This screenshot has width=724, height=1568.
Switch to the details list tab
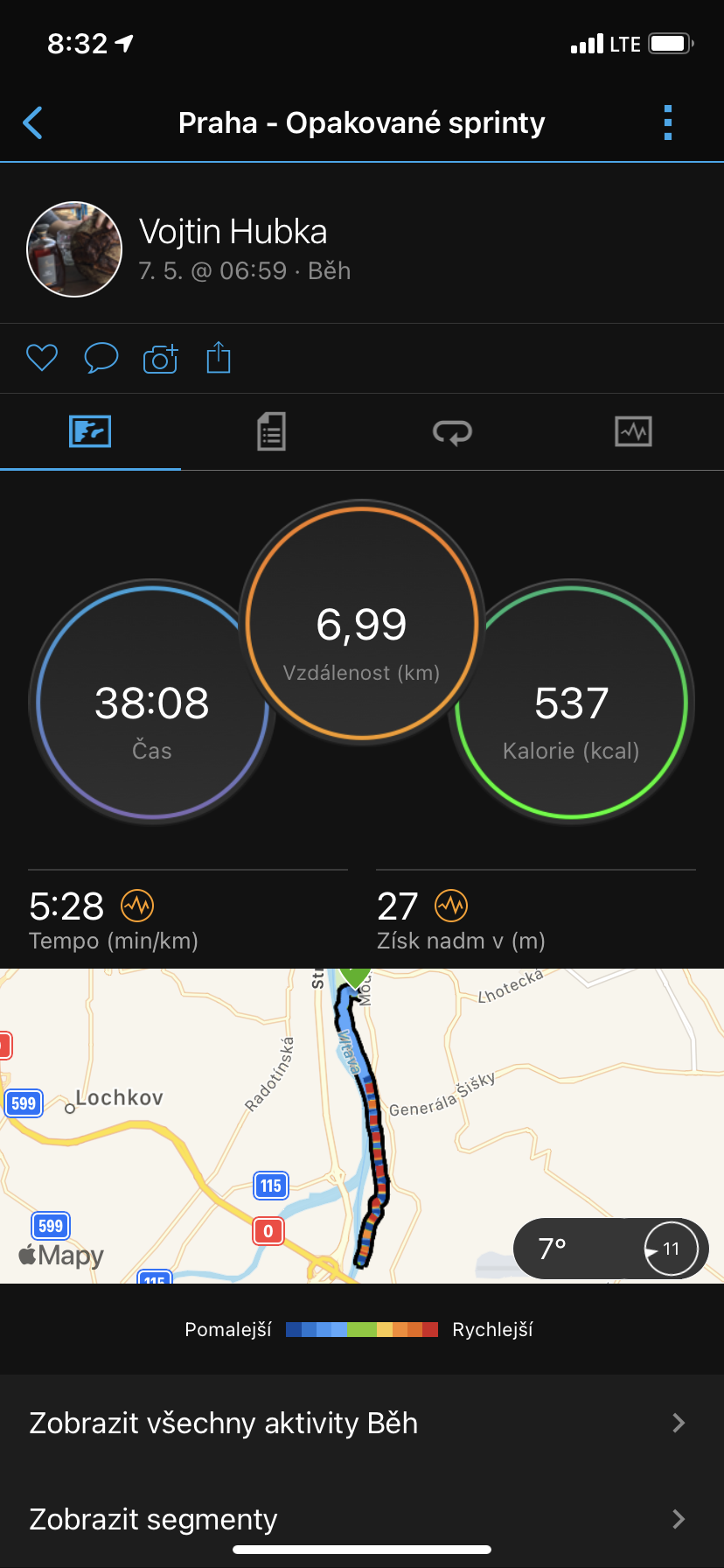[x=271, y=431]
